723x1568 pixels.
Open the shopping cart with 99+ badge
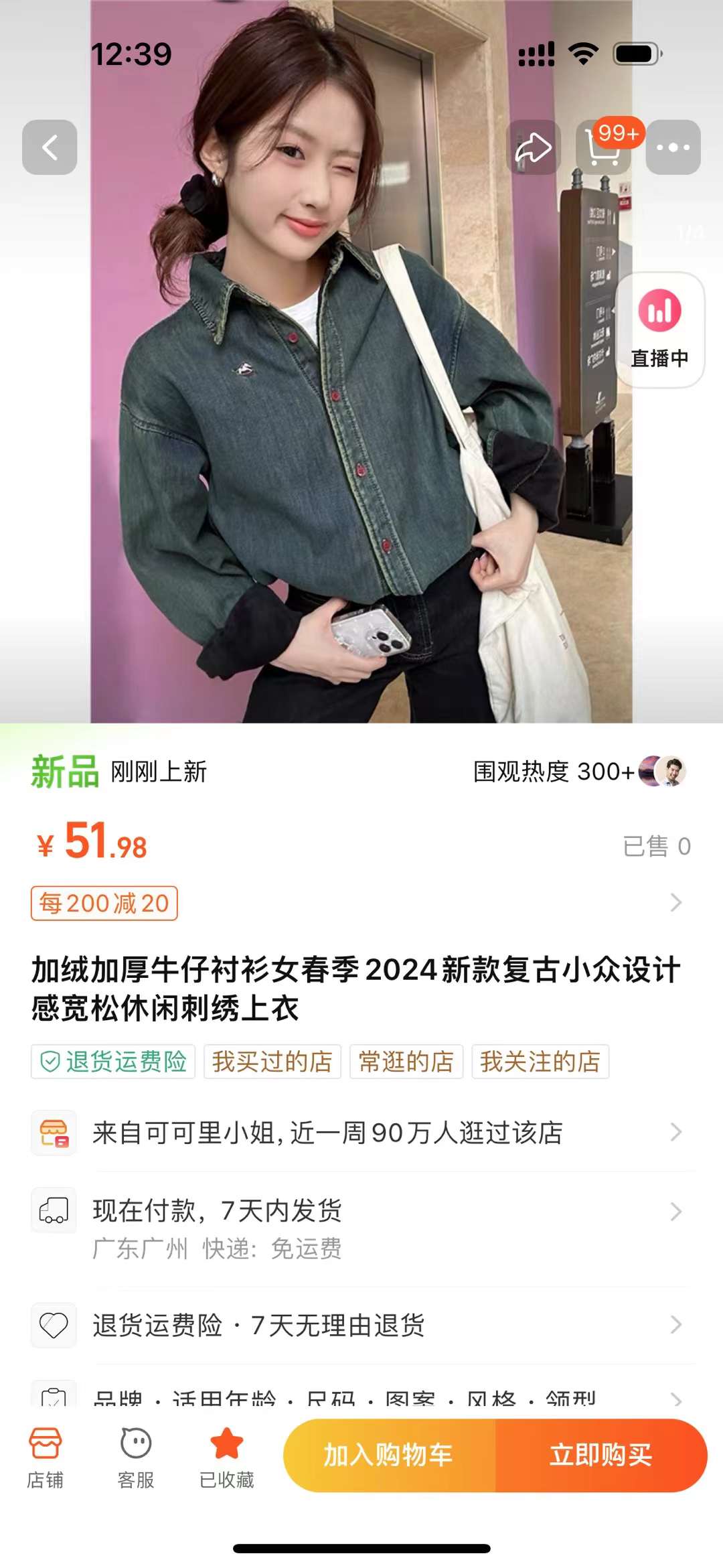pyautogui.click(x=603, y=147)
